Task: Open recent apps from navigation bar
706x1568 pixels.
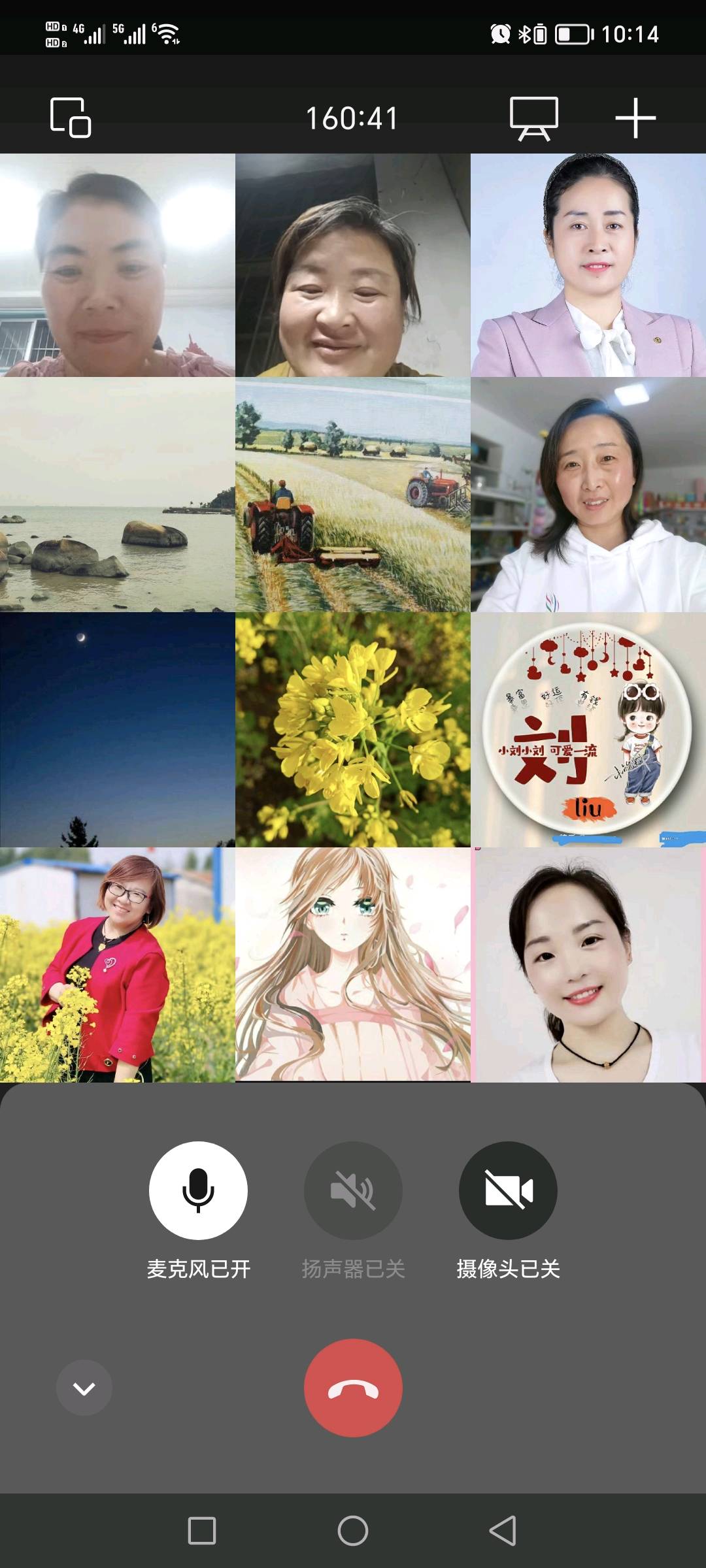Action: tap(202, 1531)
